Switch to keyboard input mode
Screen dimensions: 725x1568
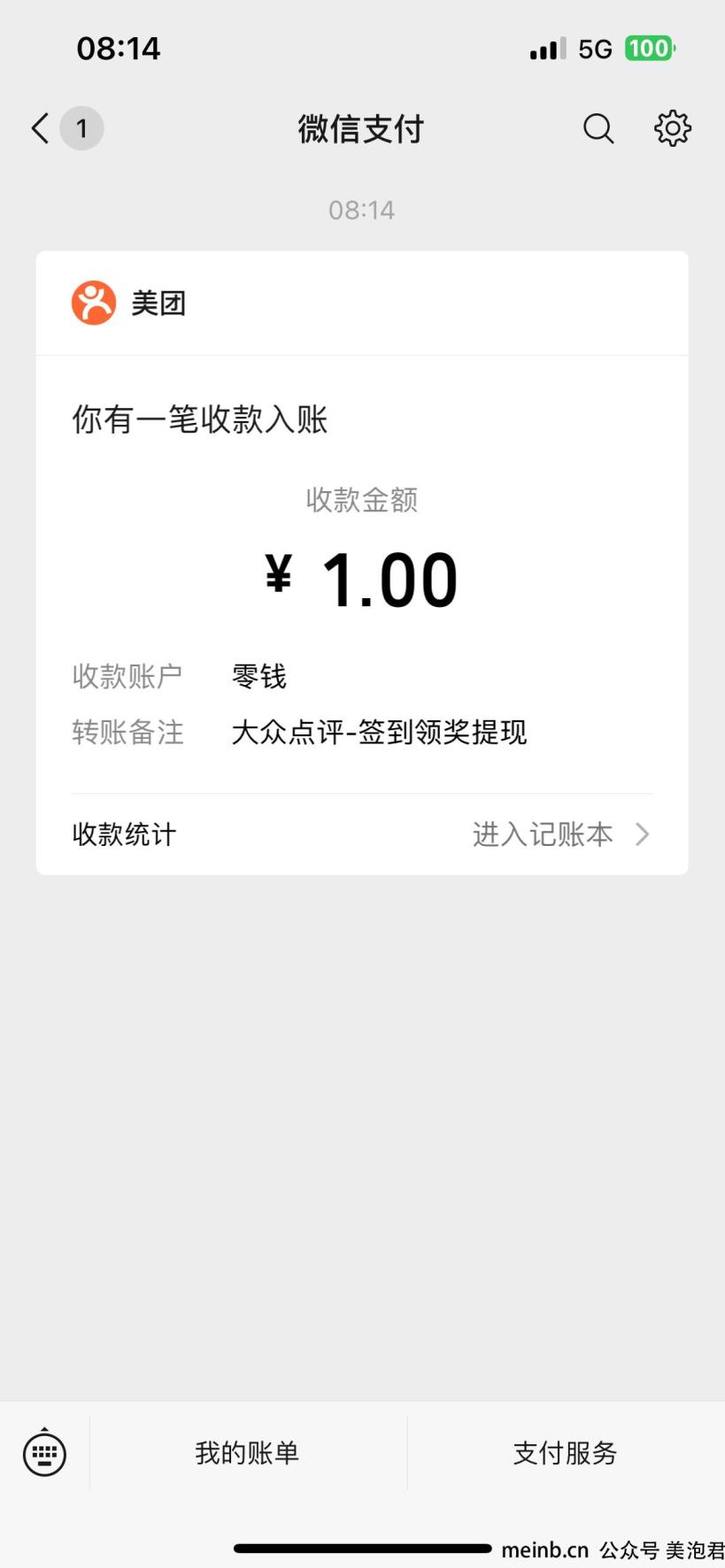click(44, 1453)
